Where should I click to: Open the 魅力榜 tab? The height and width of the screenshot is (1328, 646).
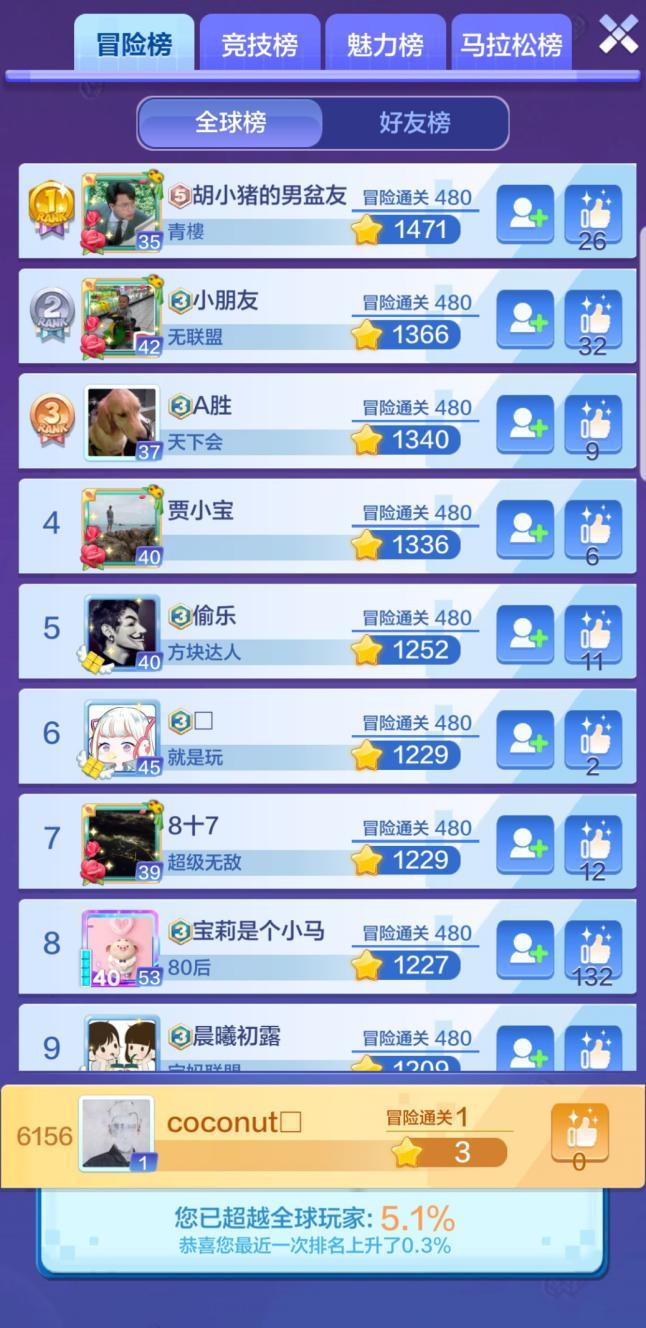385,44
